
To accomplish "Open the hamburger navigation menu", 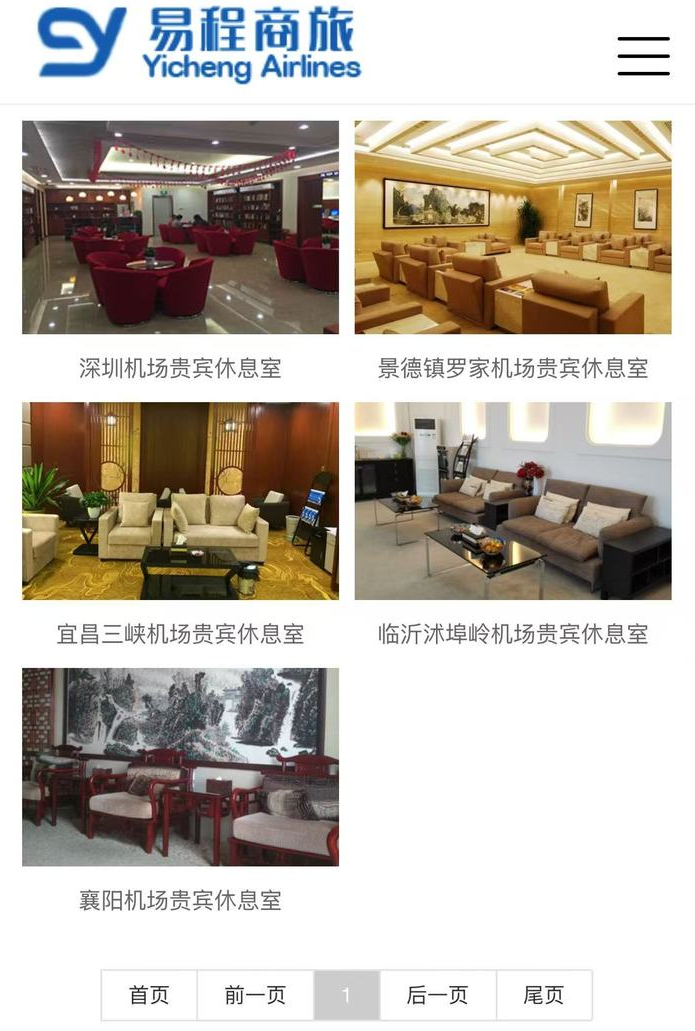I will click(643, 56).
